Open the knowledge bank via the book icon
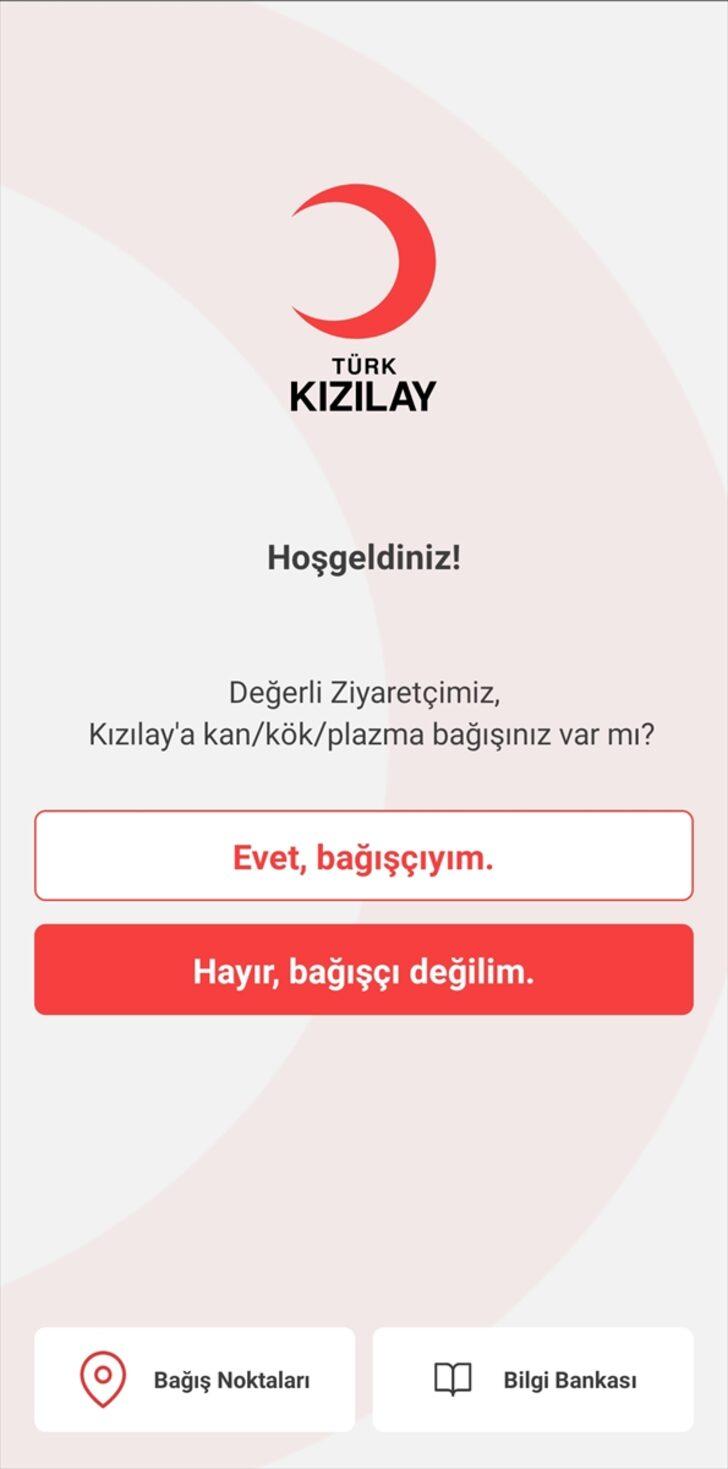 coord(455,1378)
